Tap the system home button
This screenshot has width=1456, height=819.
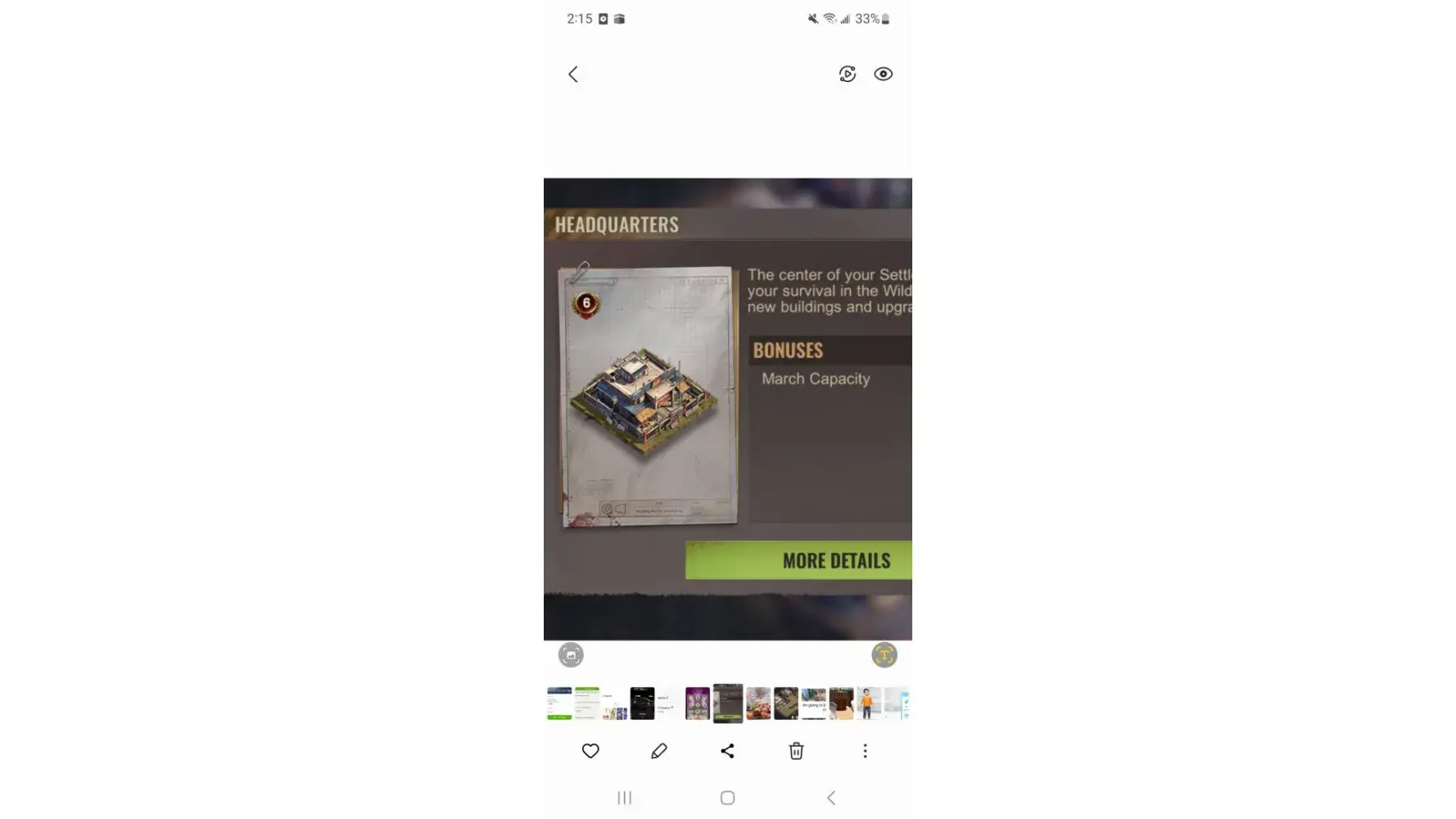(x=727, y=798)
